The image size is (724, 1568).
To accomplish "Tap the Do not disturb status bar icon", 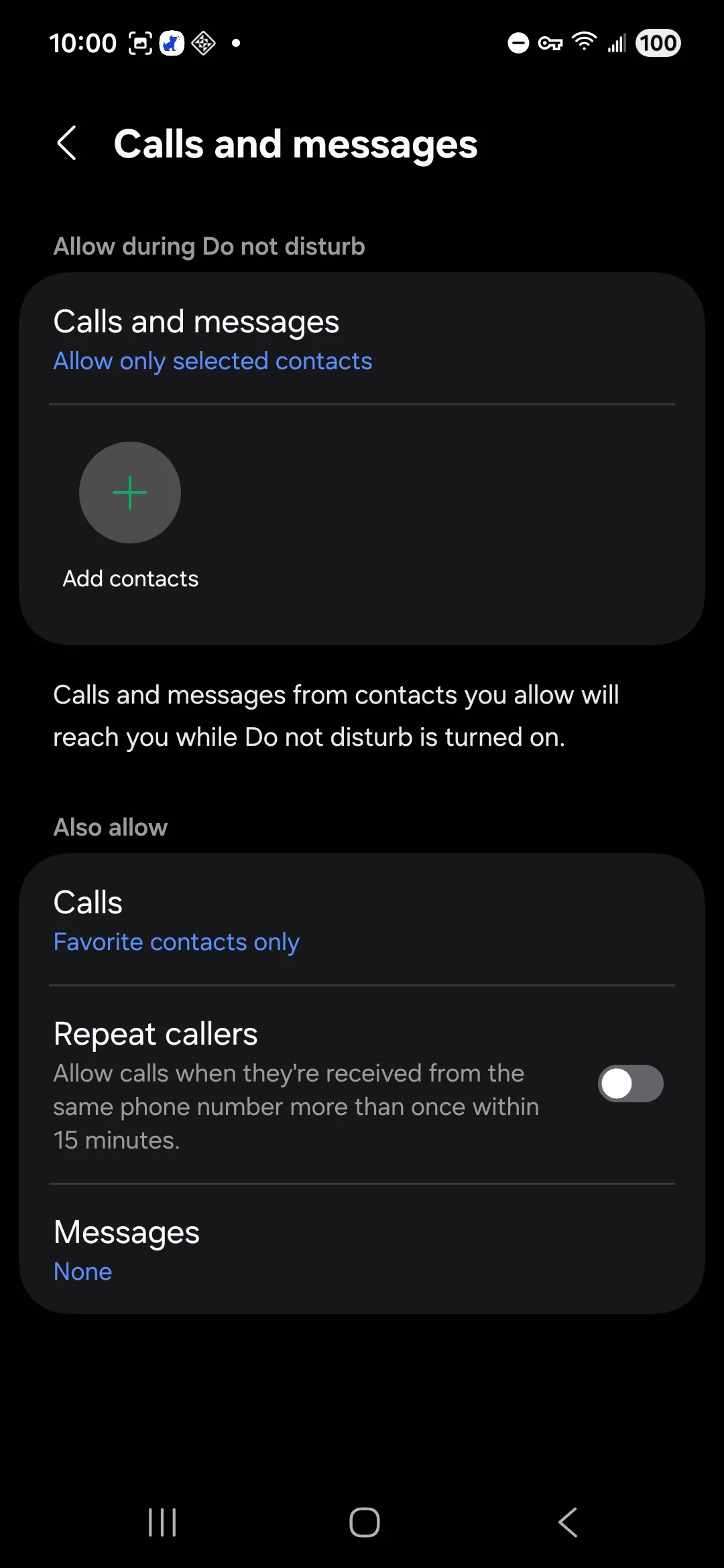I will point(518,42).
